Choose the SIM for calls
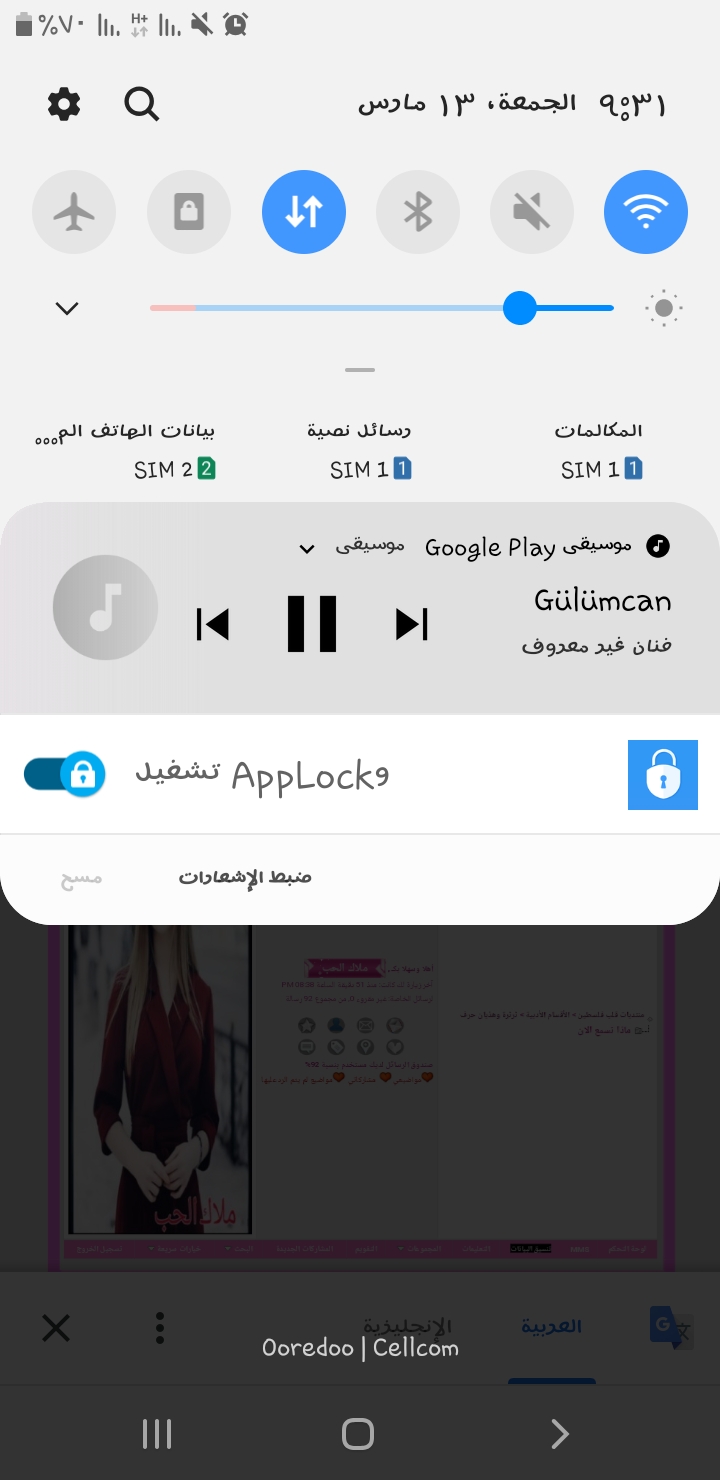The width and height of the screenshot is (720, 1480). point(600,452)
